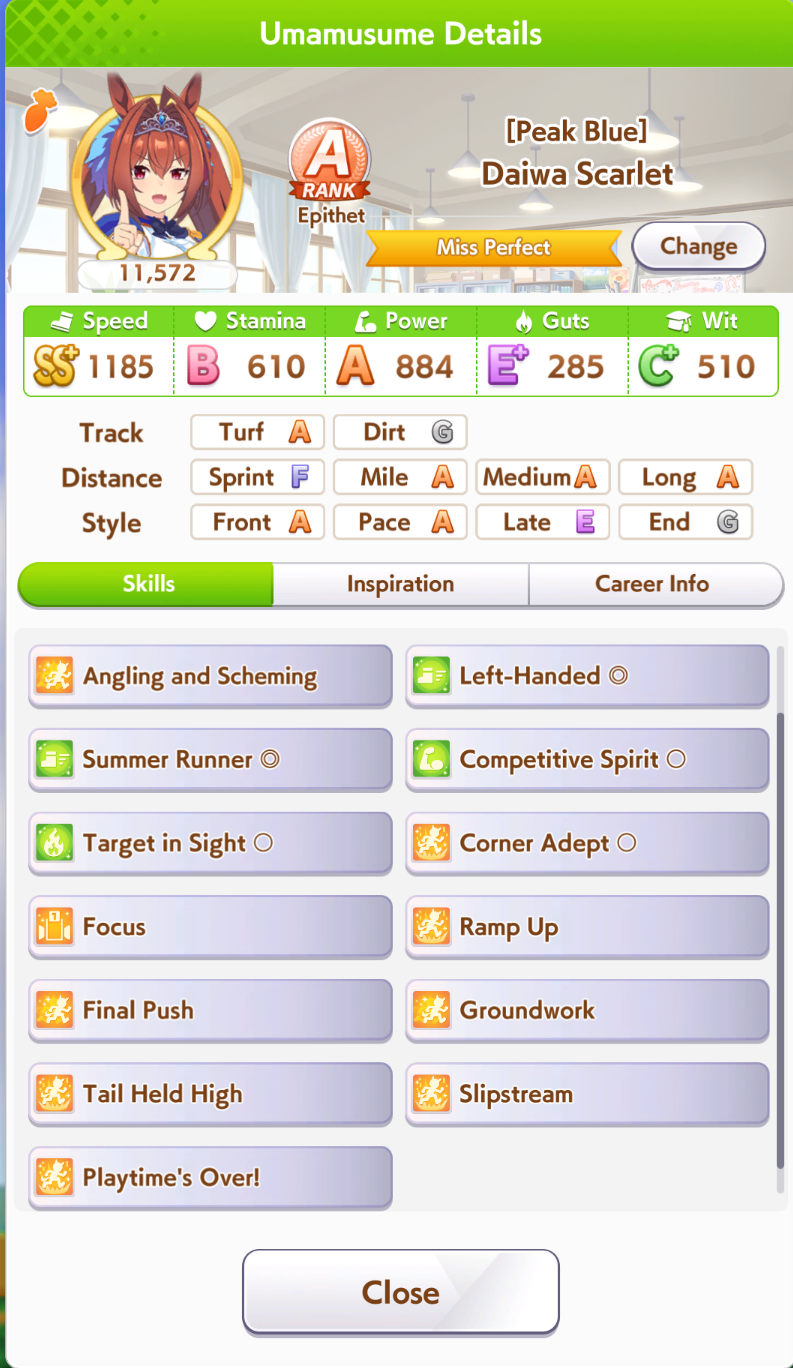The image size is (793, 1368).
Task: View the Corner Adept skill
Action: [x=587, y=844]
